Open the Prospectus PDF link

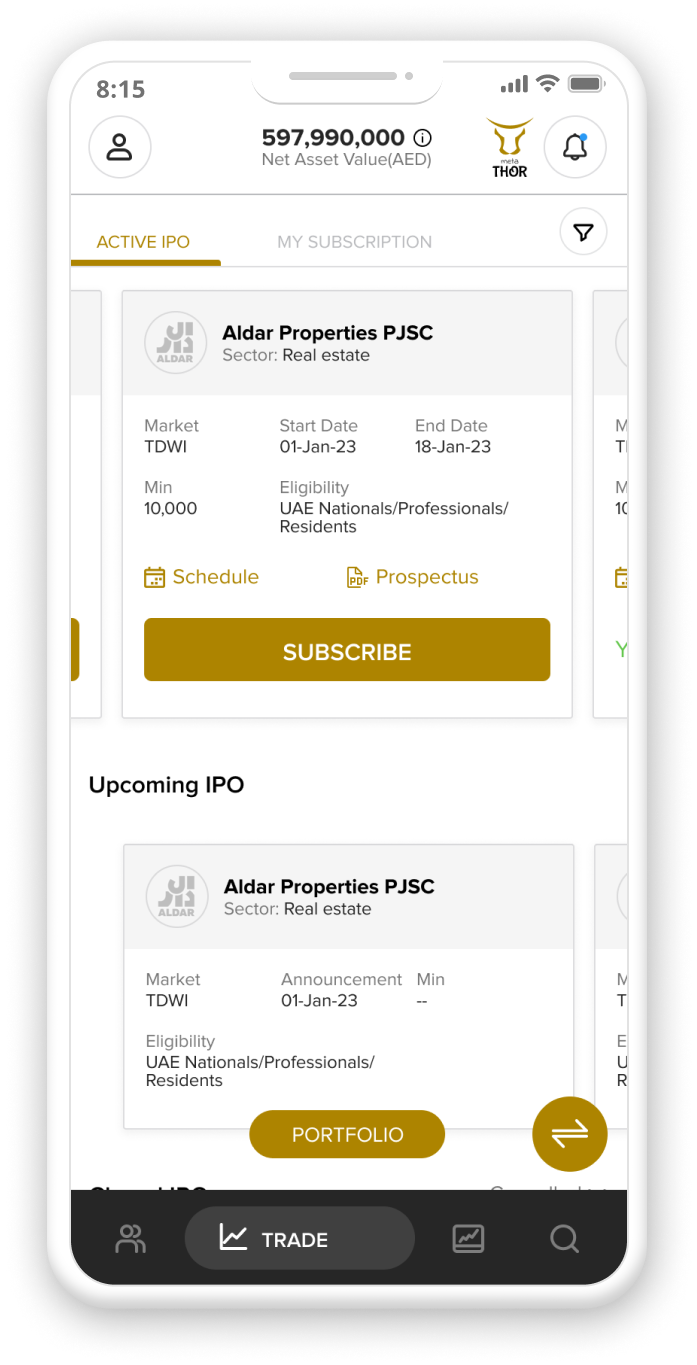click(x=412, y=577)
